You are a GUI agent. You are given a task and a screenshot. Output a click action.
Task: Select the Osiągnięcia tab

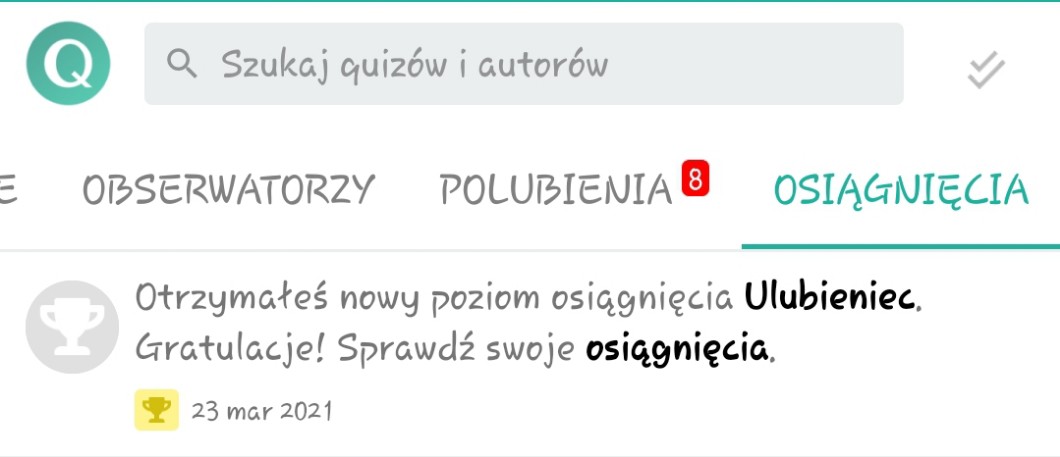tap(900, 190)
